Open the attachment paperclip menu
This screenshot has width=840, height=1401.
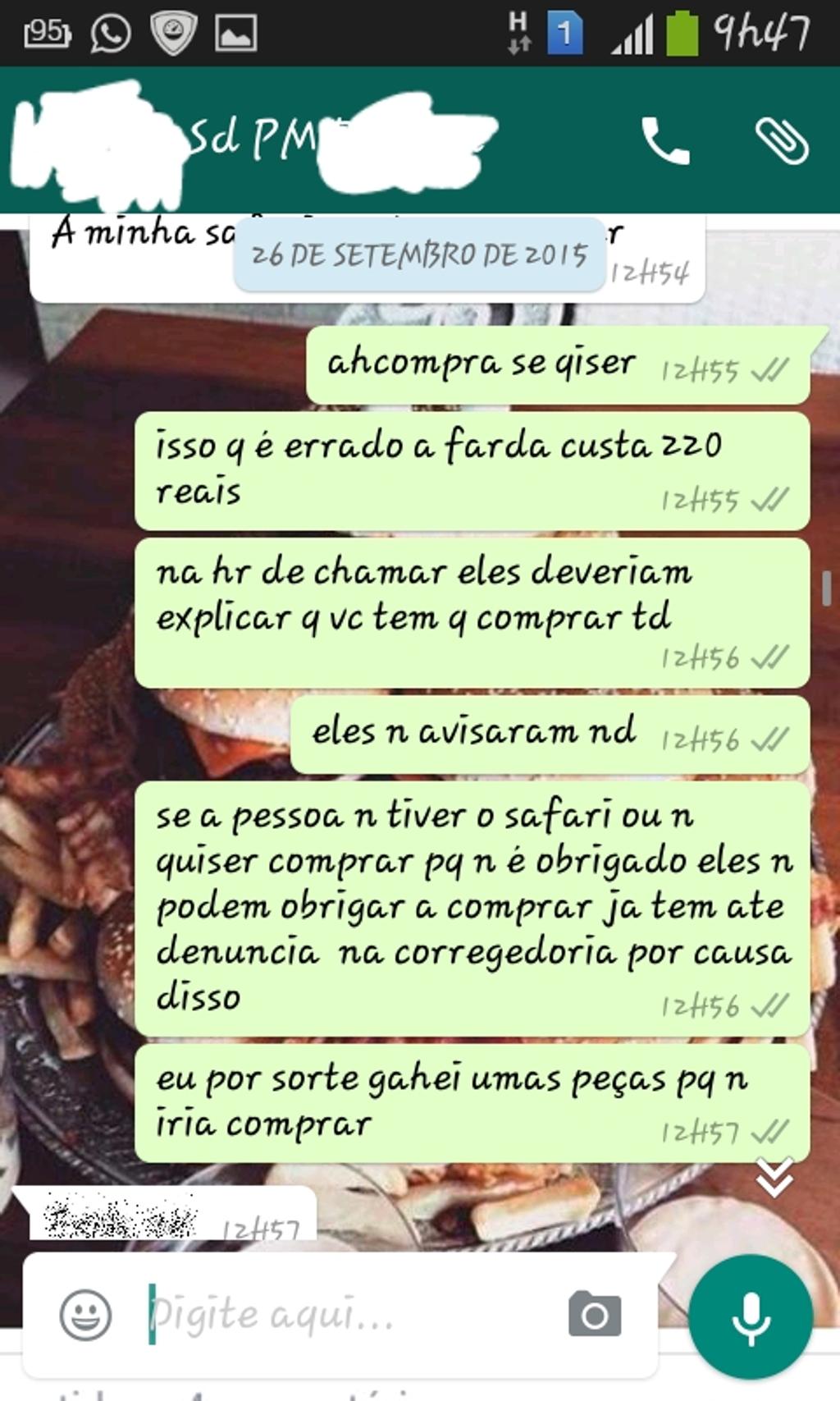[782, 141]
